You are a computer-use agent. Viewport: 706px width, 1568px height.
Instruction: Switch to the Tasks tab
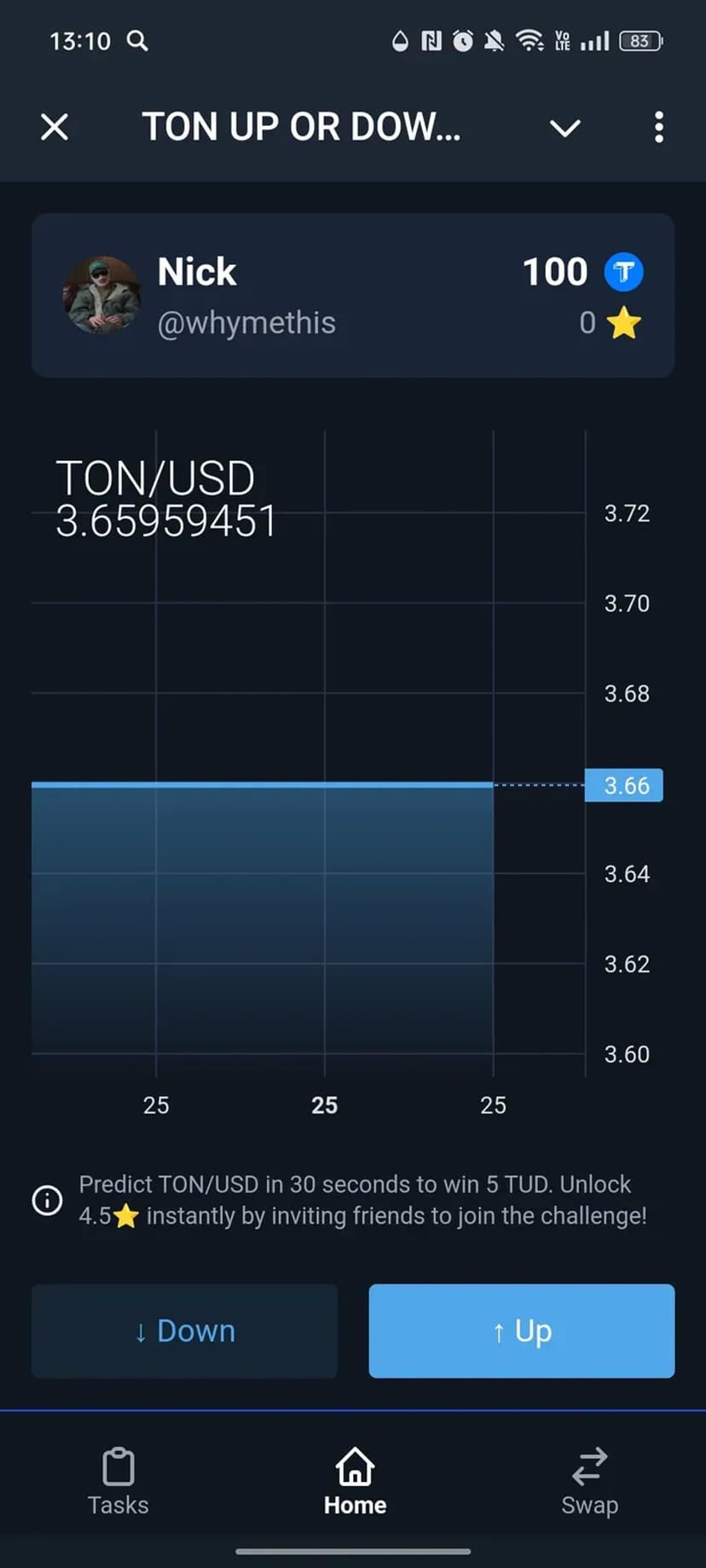point(119,1481)
